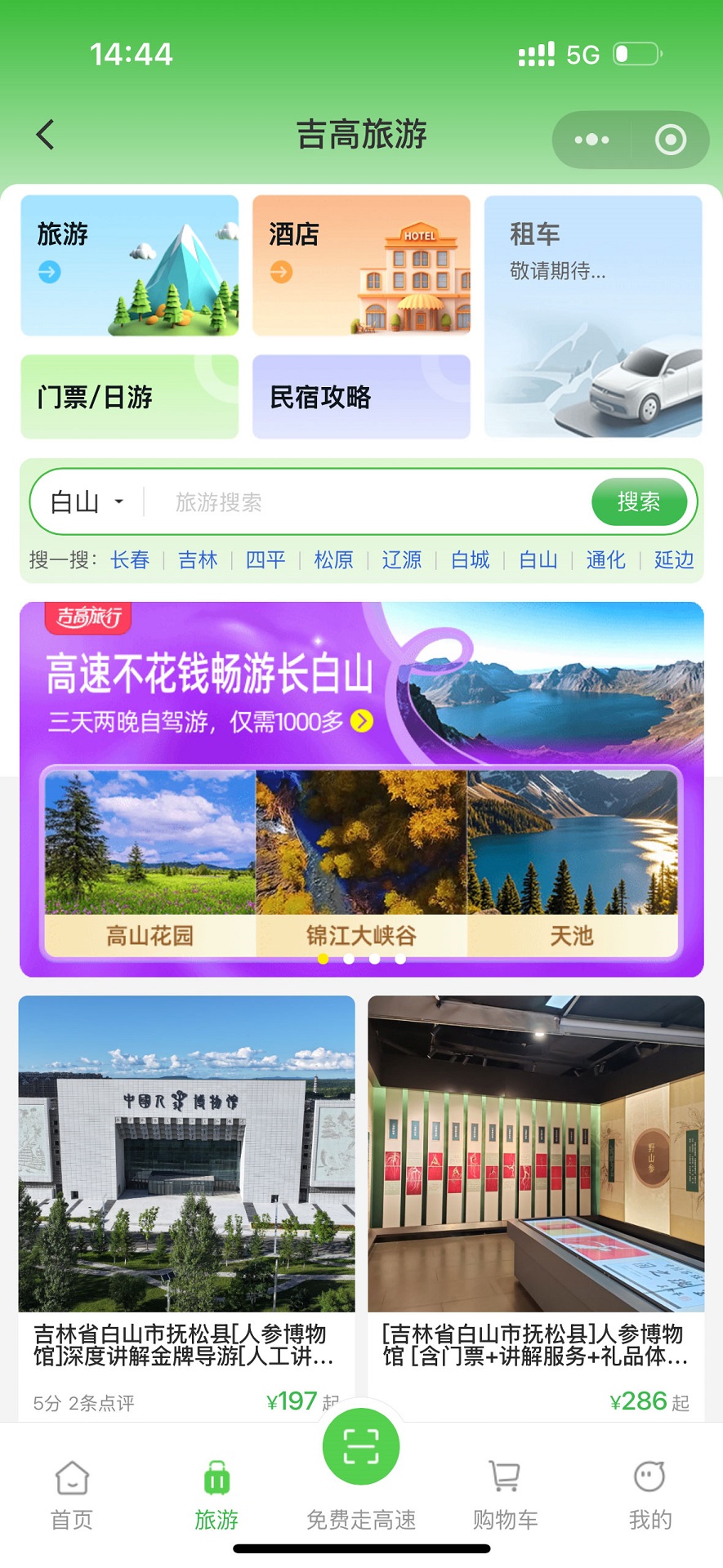Screen dimensions: 723x1568
Task: Select the 长春 city search link
Action: click(130, 560)
